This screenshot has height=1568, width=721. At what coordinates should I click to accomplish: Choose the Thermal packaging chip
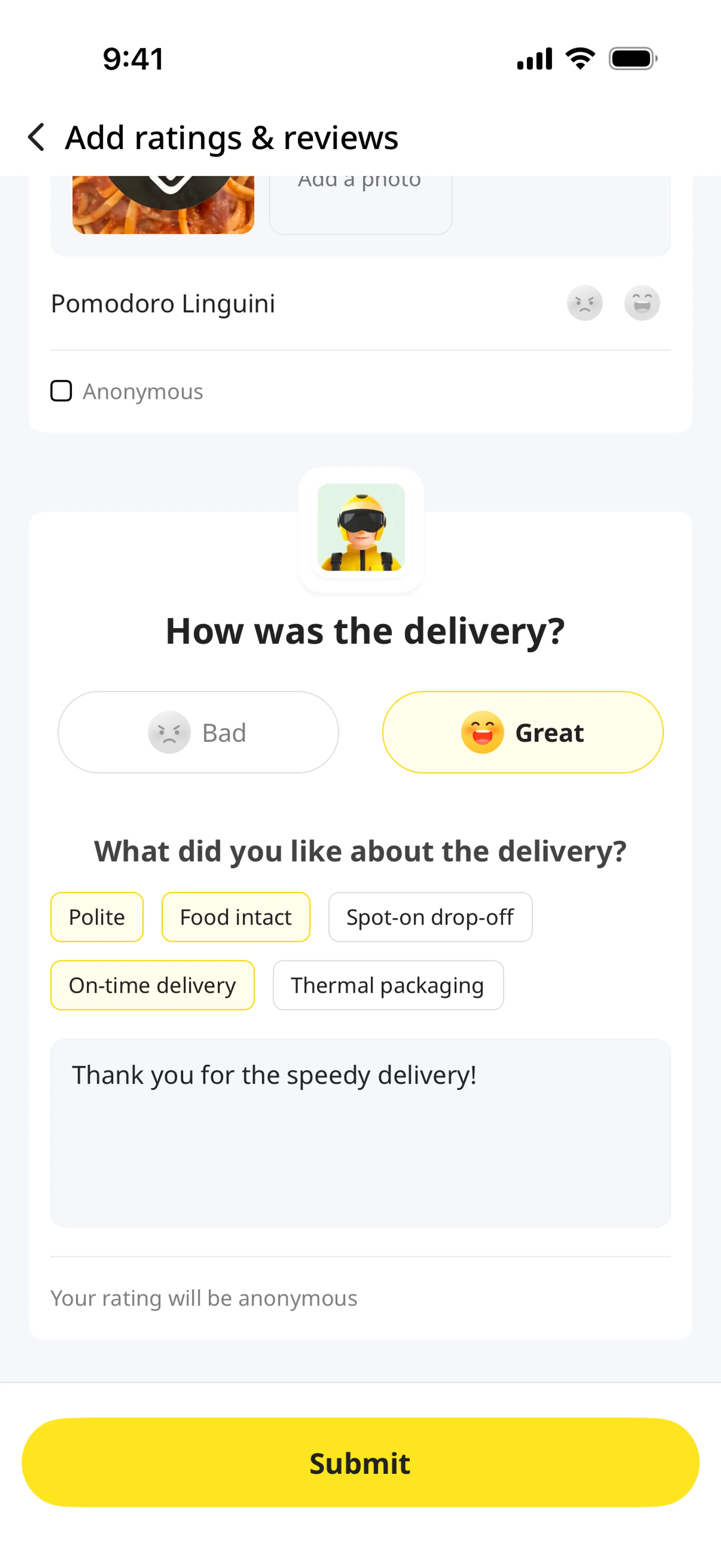[388, 985]
